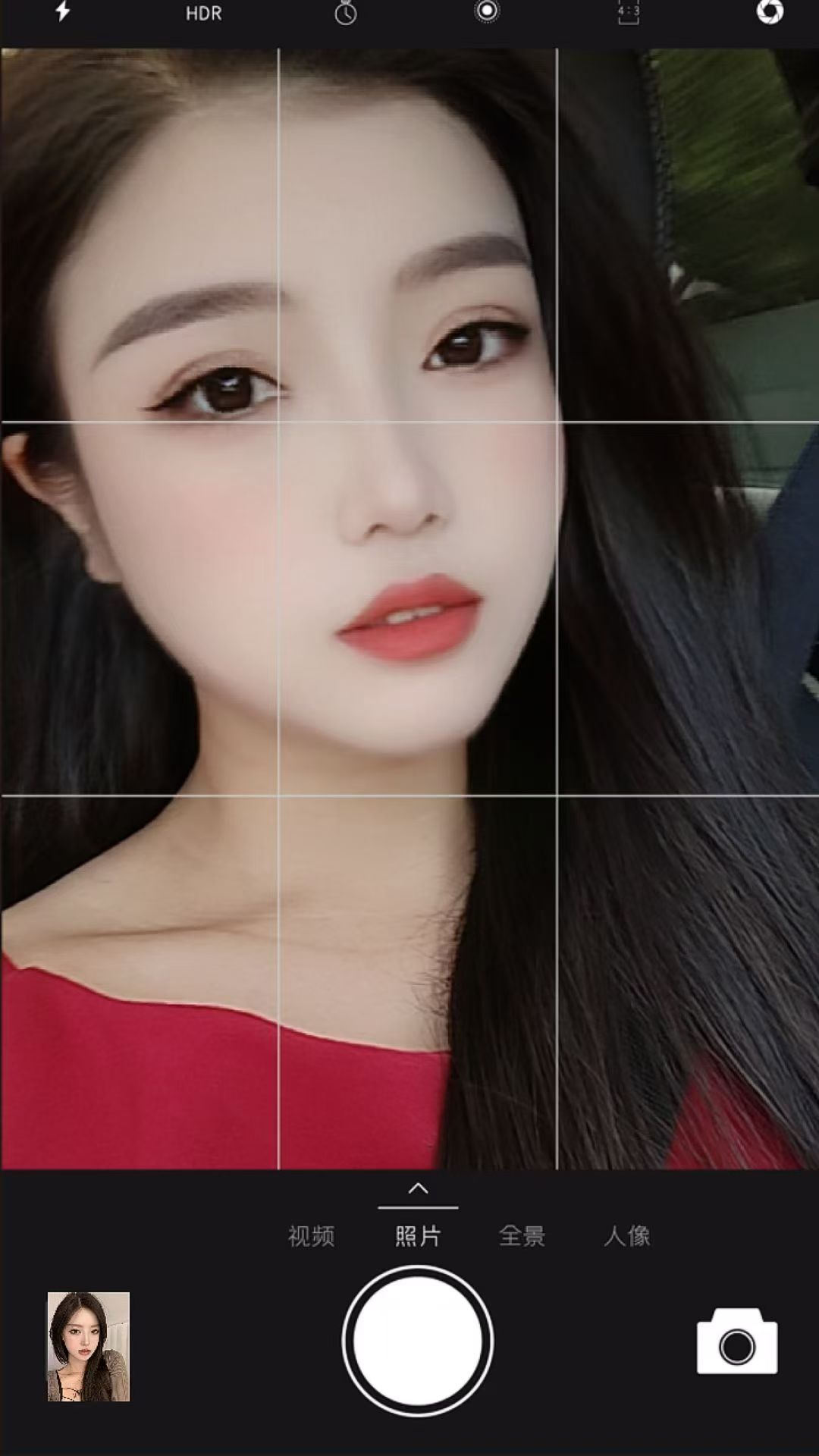Change the 4:3 aspect ratio

pos(629,13)
